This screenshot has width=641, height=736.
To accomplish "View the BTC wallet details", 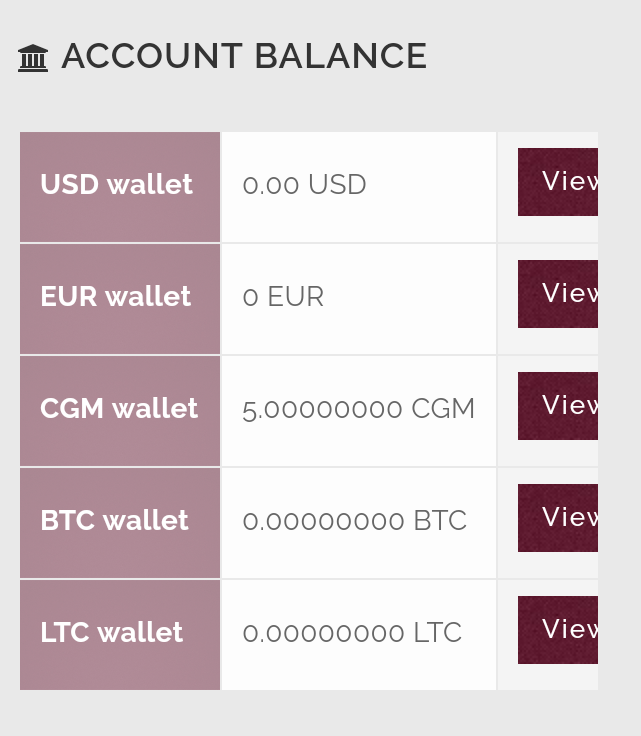I will click(558, 518).
